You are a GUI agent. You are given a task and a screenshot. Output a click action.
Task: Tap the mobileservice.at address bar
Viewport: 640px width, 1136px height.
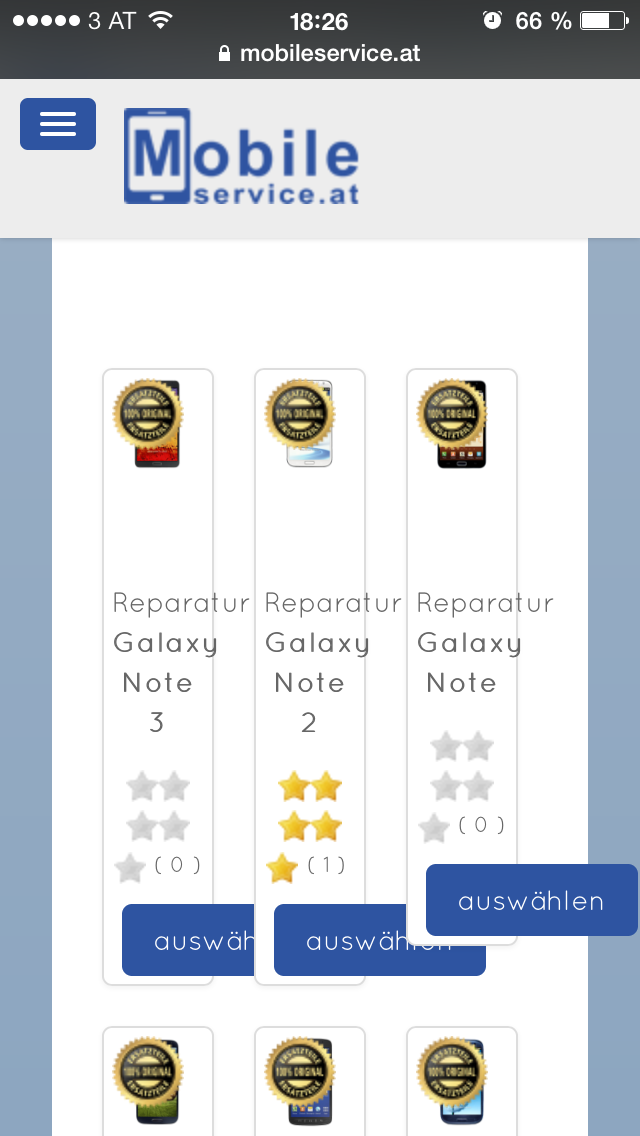tap(320, 54)
